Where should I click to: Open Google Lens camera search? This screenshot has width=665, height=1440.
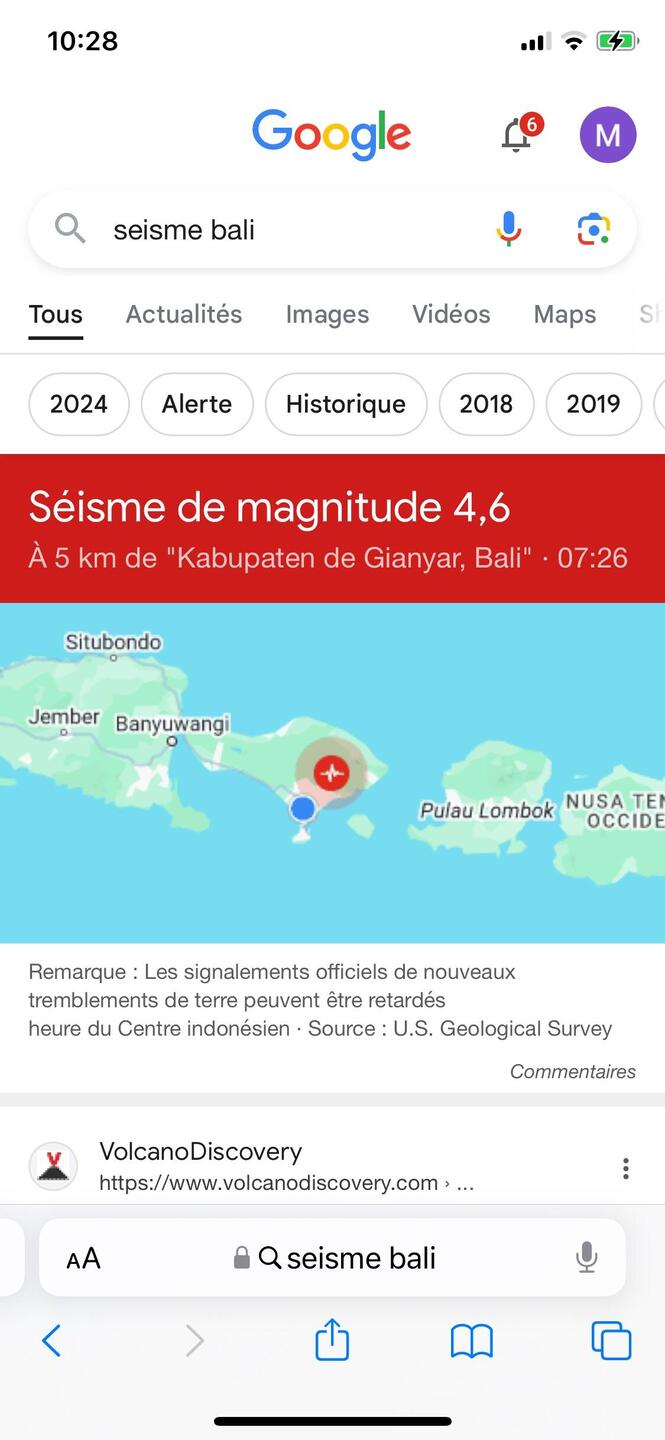tap(594, 230)
